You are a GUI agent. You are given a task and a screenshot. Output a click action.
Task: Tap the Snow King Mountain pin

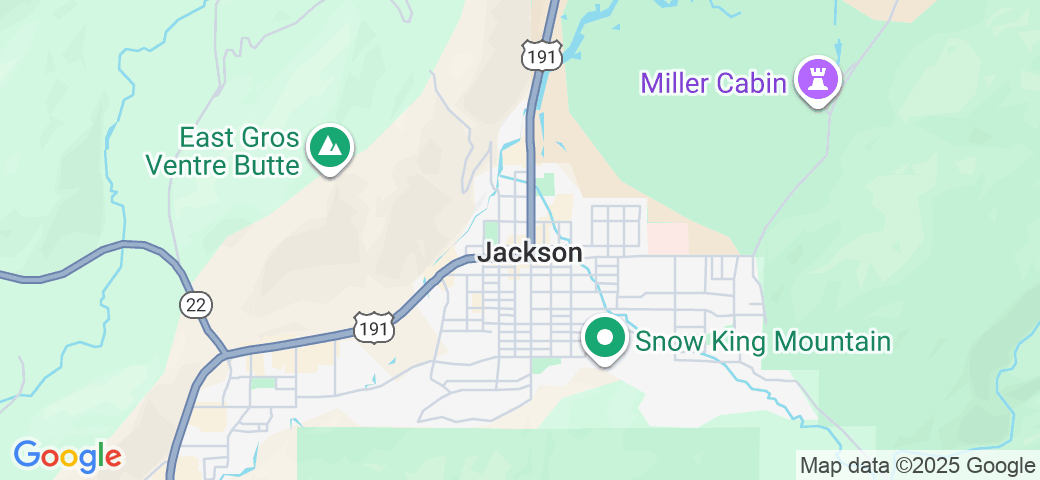pyautogui.click(x=605, y=338)
